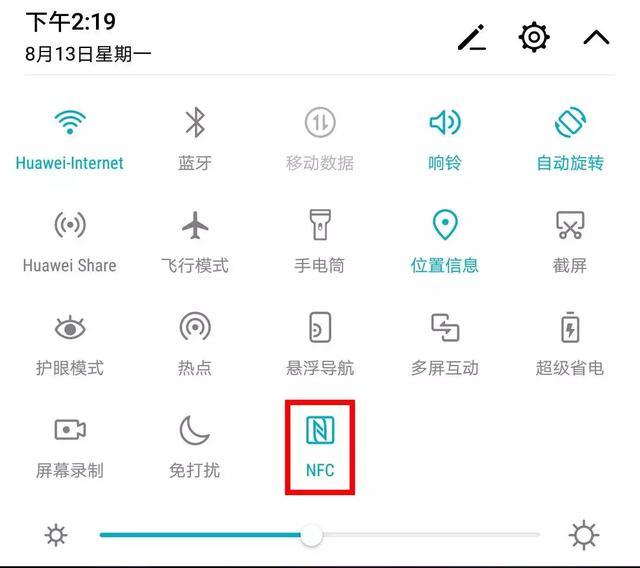Edit the quick settings tiles

[471, 38]
